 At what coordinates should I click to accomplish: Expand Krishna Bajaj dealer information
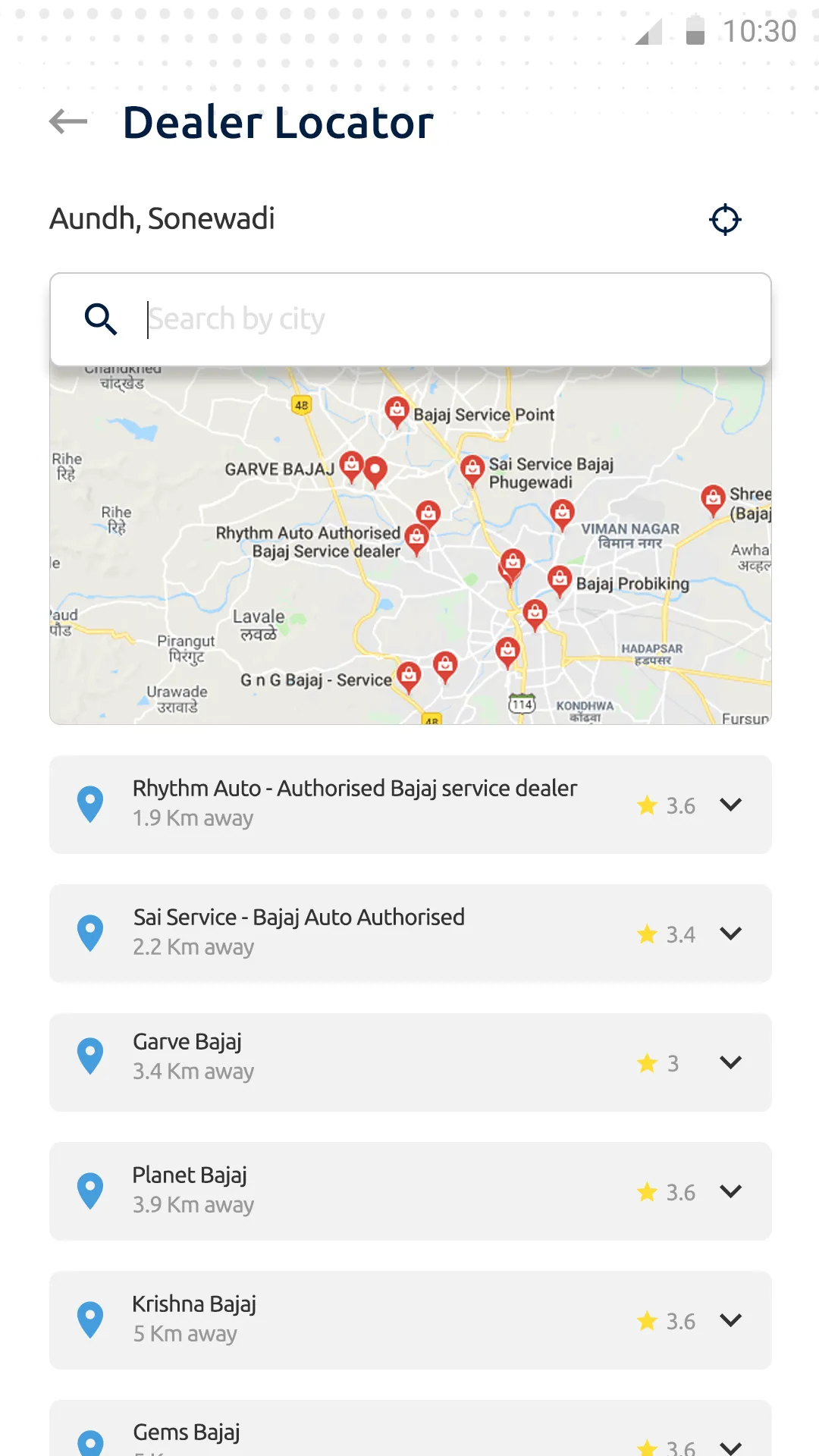[x=730, y=1320]
